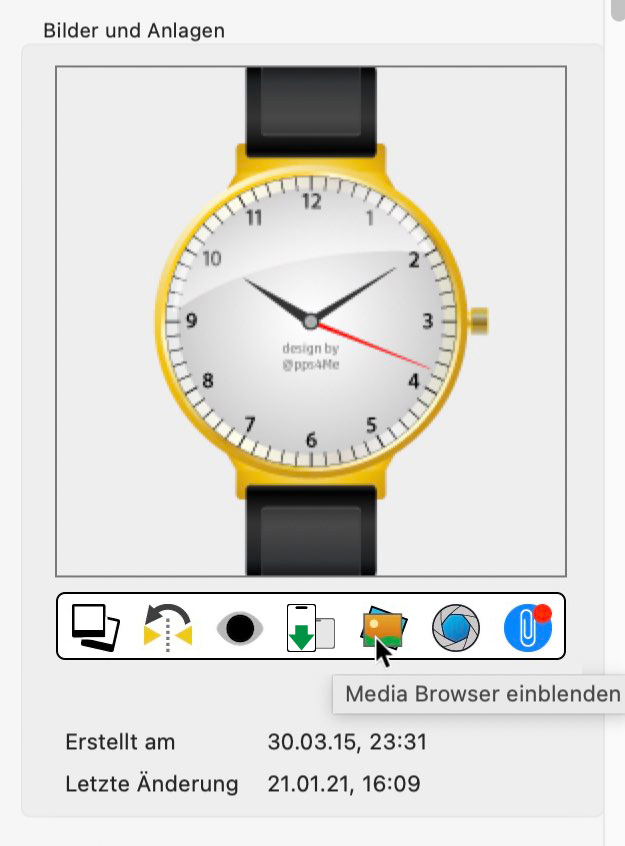Viewport: 625px width, 846px height.
Task: Open attachments via the paperclip icon
Action: click(x=528, y=628)
